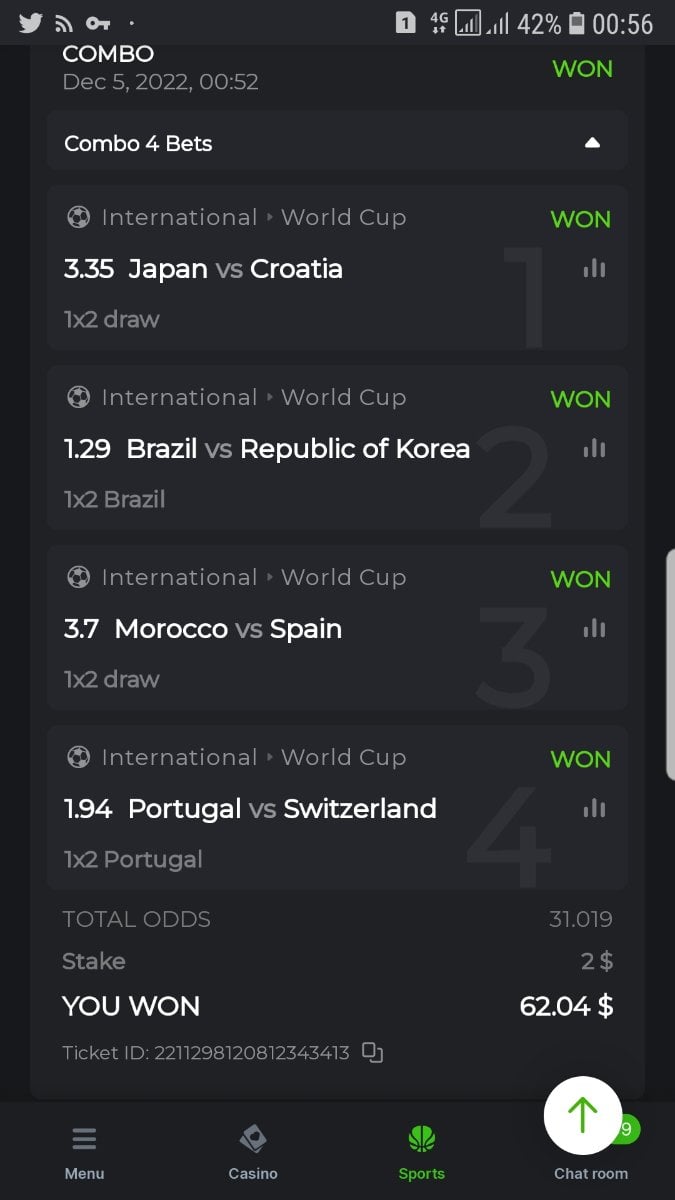Tap the green scroll-to-top arrow button
The image size is (675, 1200).
(582, 1115)
